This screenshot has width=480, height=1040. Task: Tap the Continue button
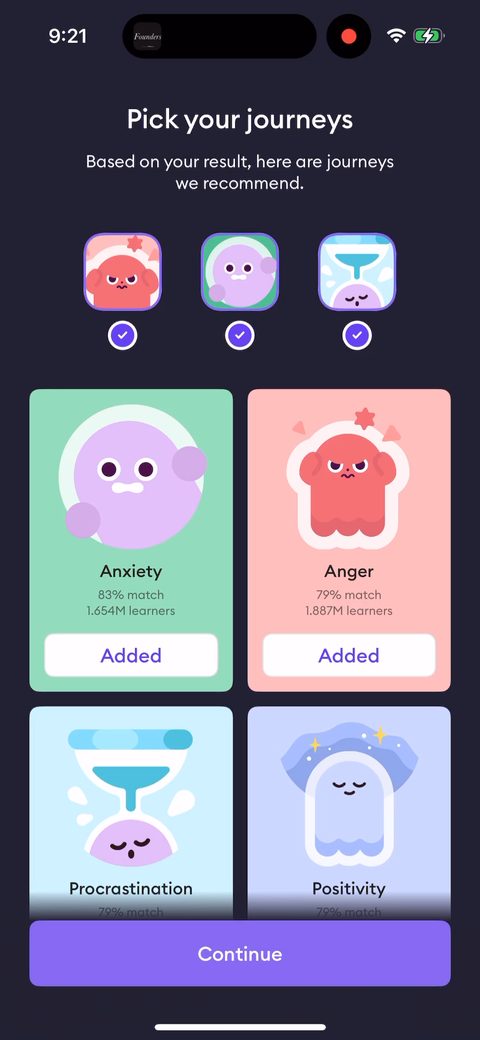click(240, 953)
